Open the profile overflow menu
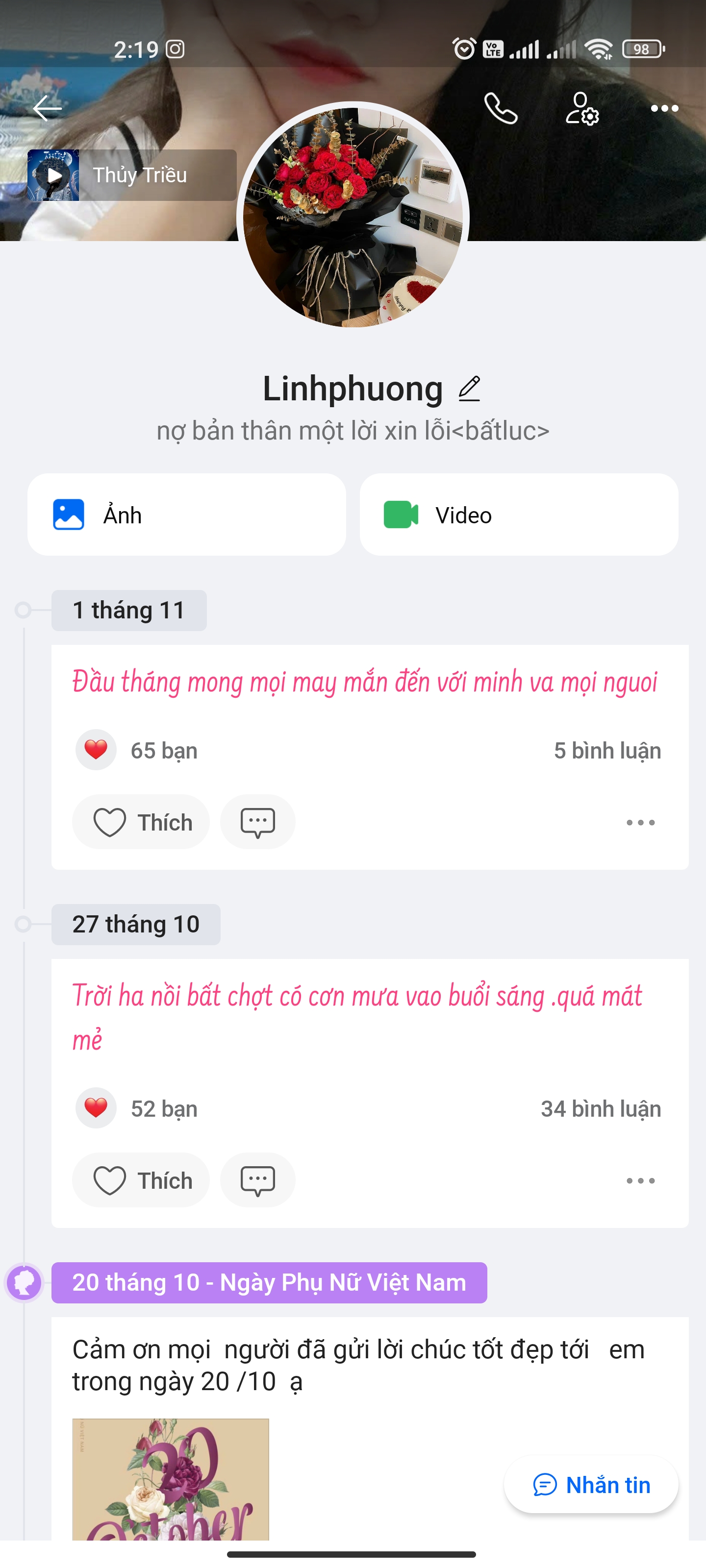The image size is (706, 1568). 664,108
